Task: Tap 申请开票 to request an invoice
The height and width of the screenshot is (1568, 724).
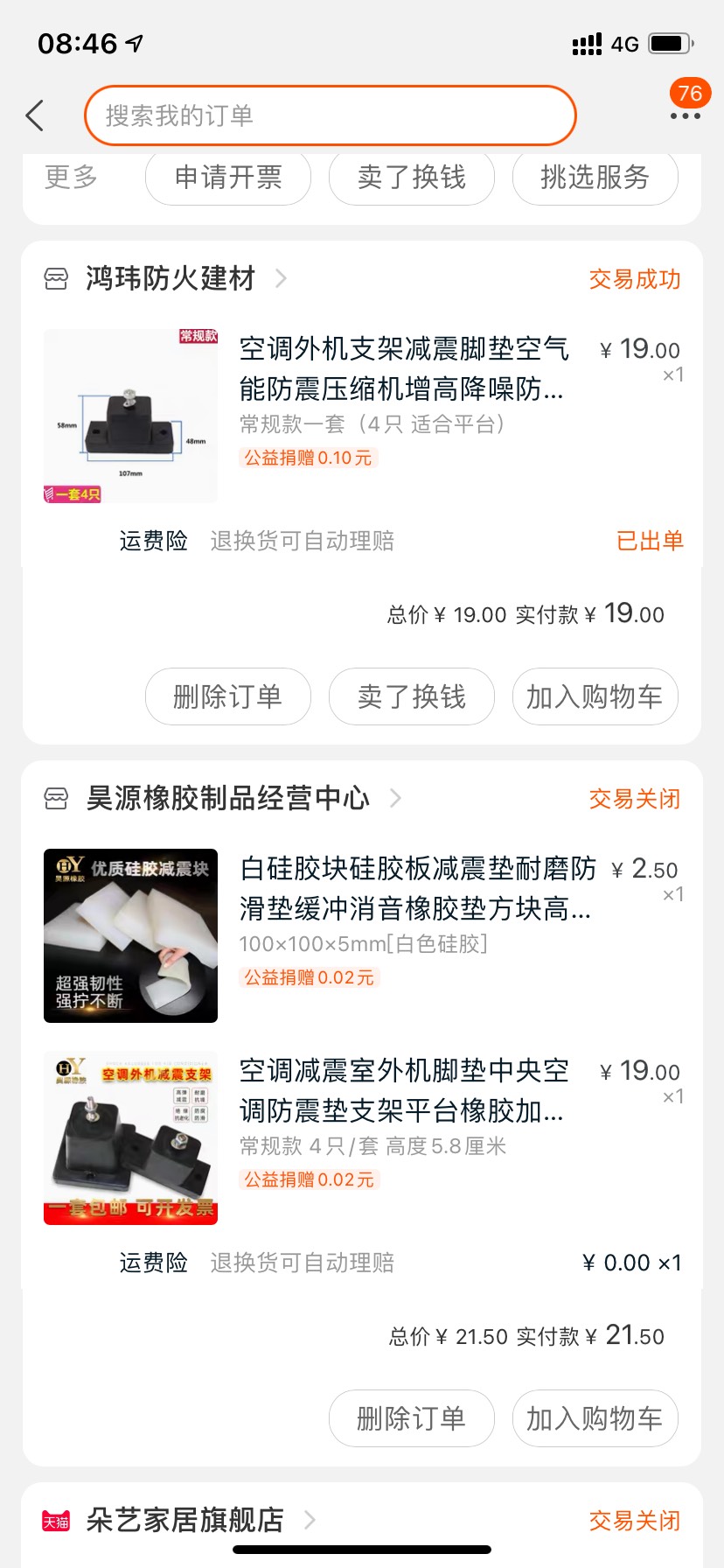Action: [x=228, y=177]
